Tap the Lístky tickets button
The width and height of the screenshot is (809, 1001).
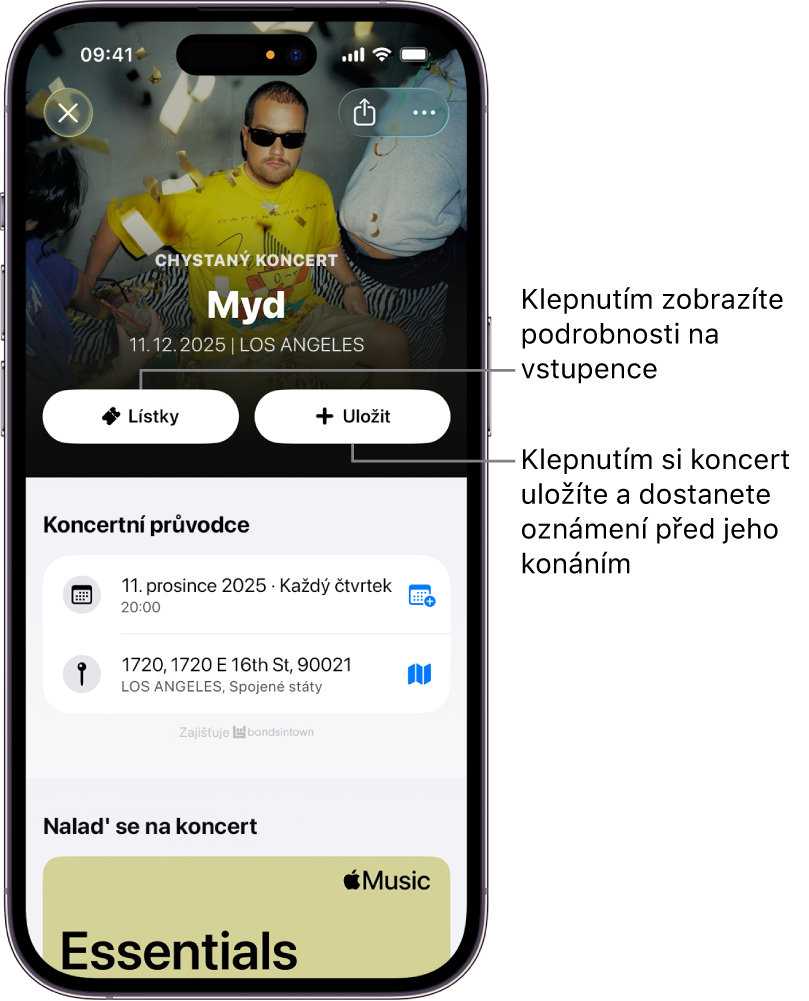[x=141, y=416]
